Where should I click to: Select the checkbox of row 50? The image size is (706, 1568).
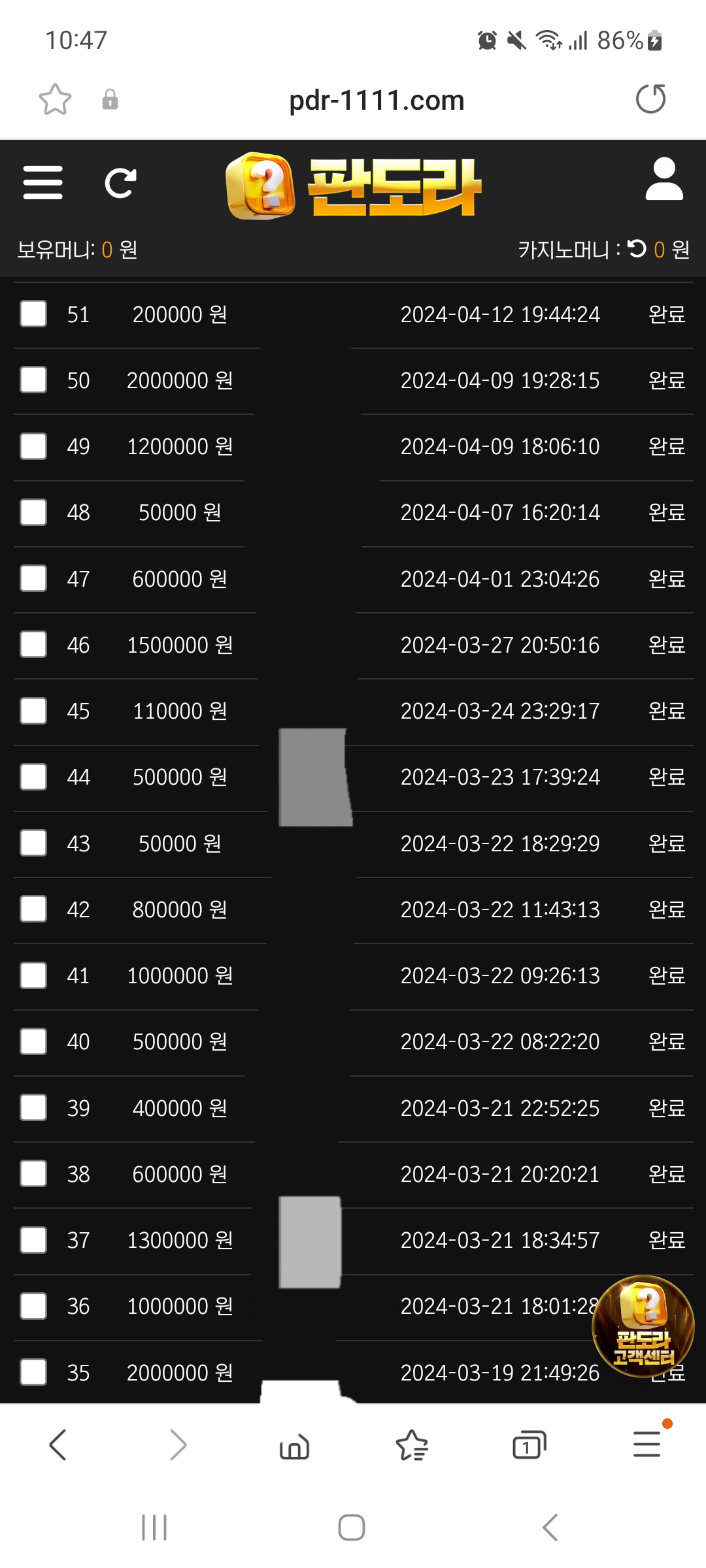(33, 380)
